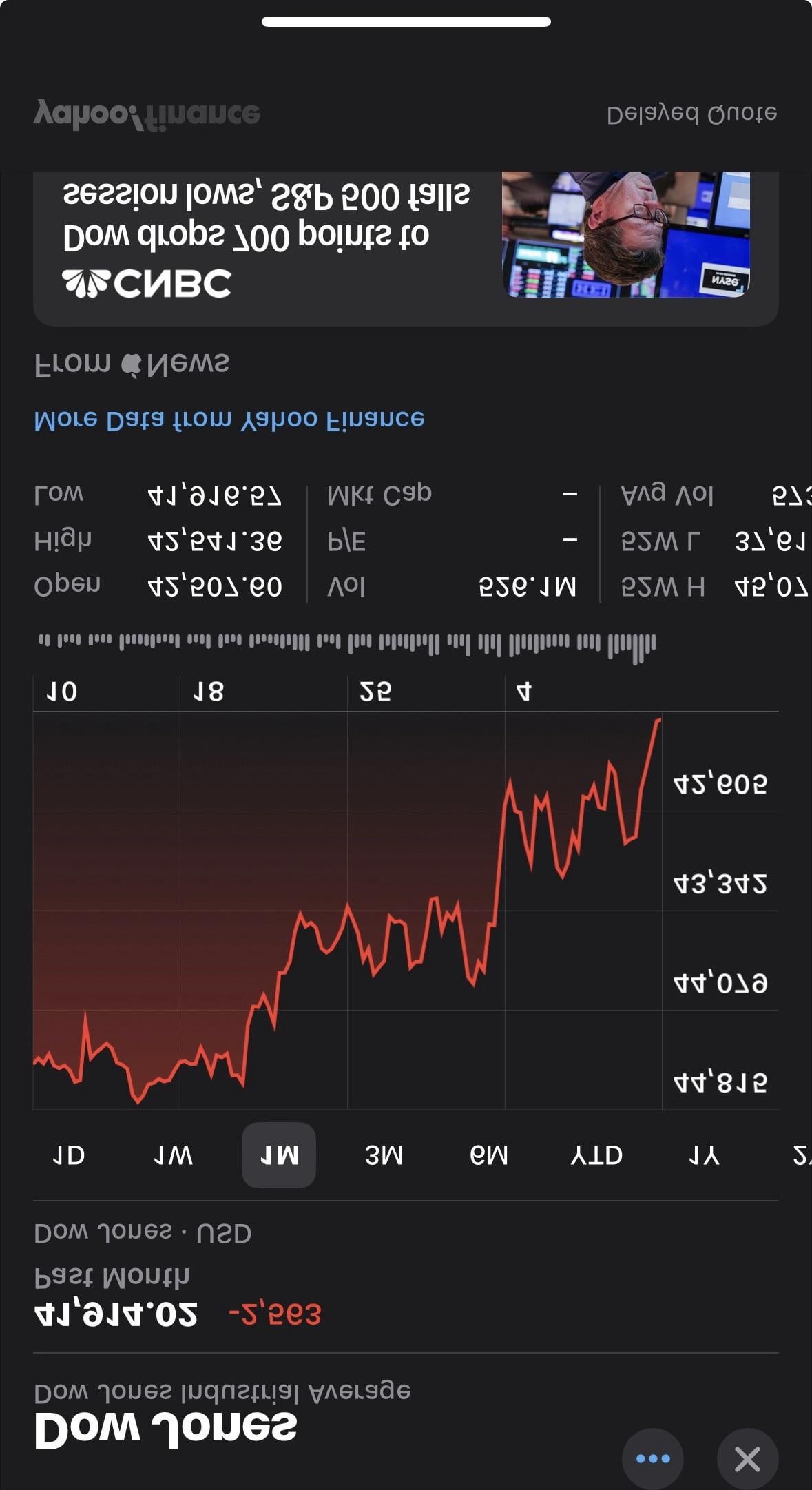Switch chart range to 1D
Screen dimensions: 812x1490
coord(68,1155)
